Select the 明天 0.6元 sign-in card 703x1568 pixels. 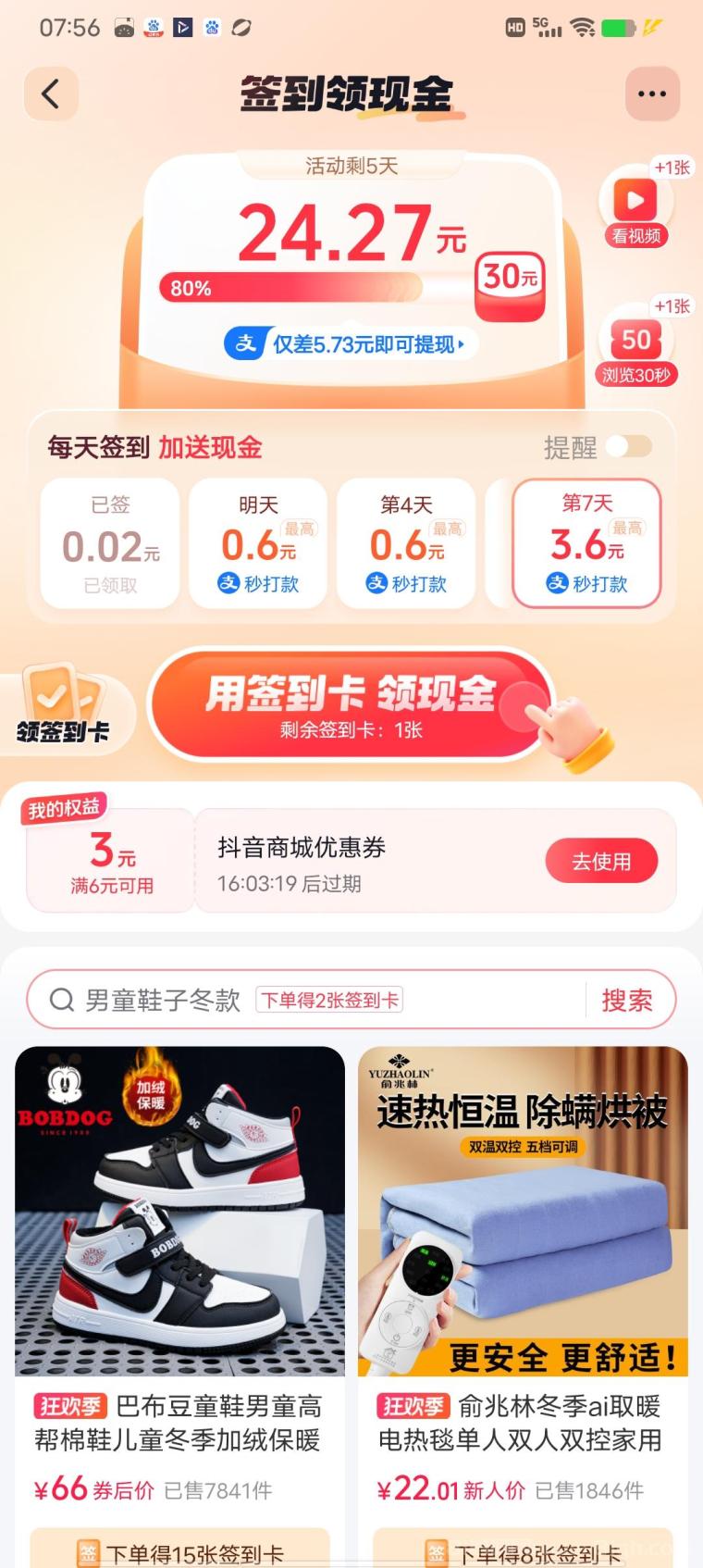258,543
